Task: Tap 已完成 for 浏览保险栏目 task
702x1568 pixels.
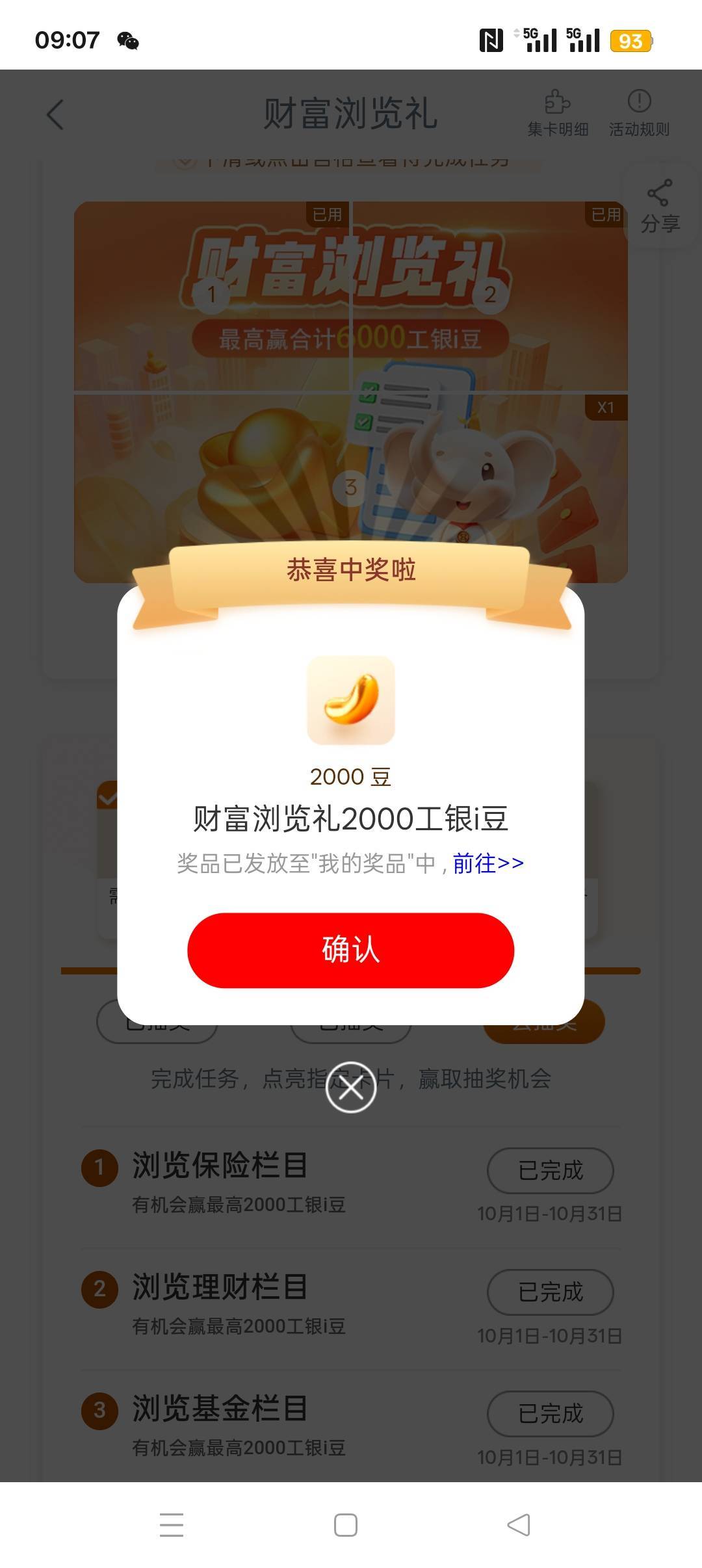Action: pos(550,1171)
